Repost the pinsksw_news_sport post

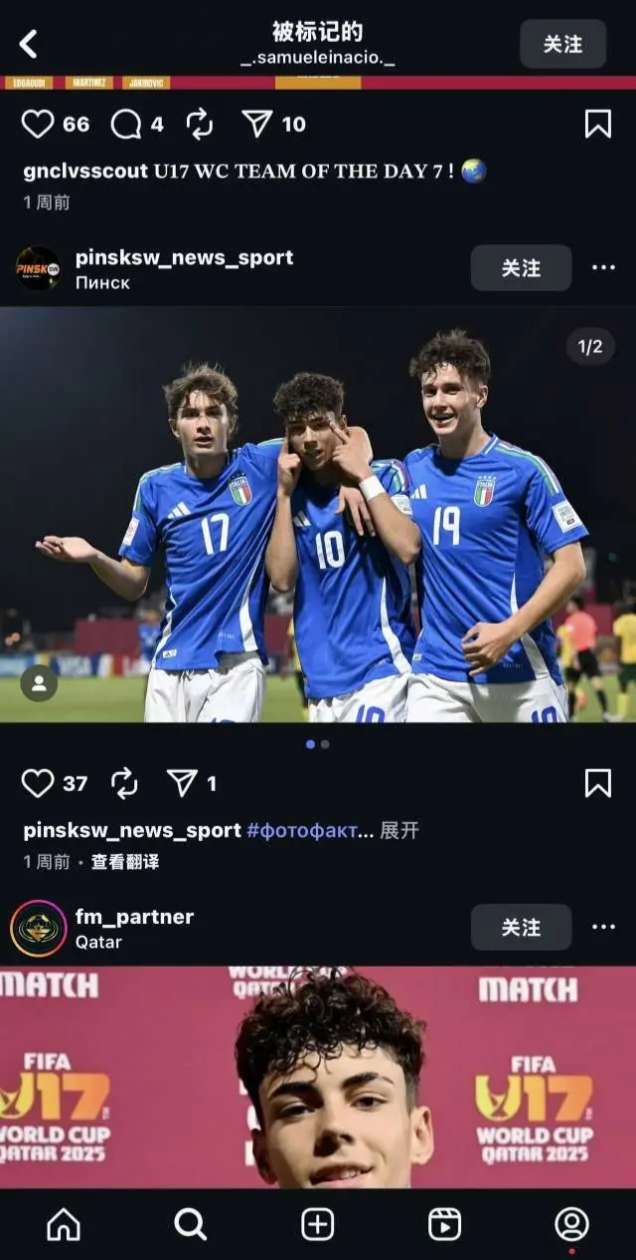pos(124,783)
